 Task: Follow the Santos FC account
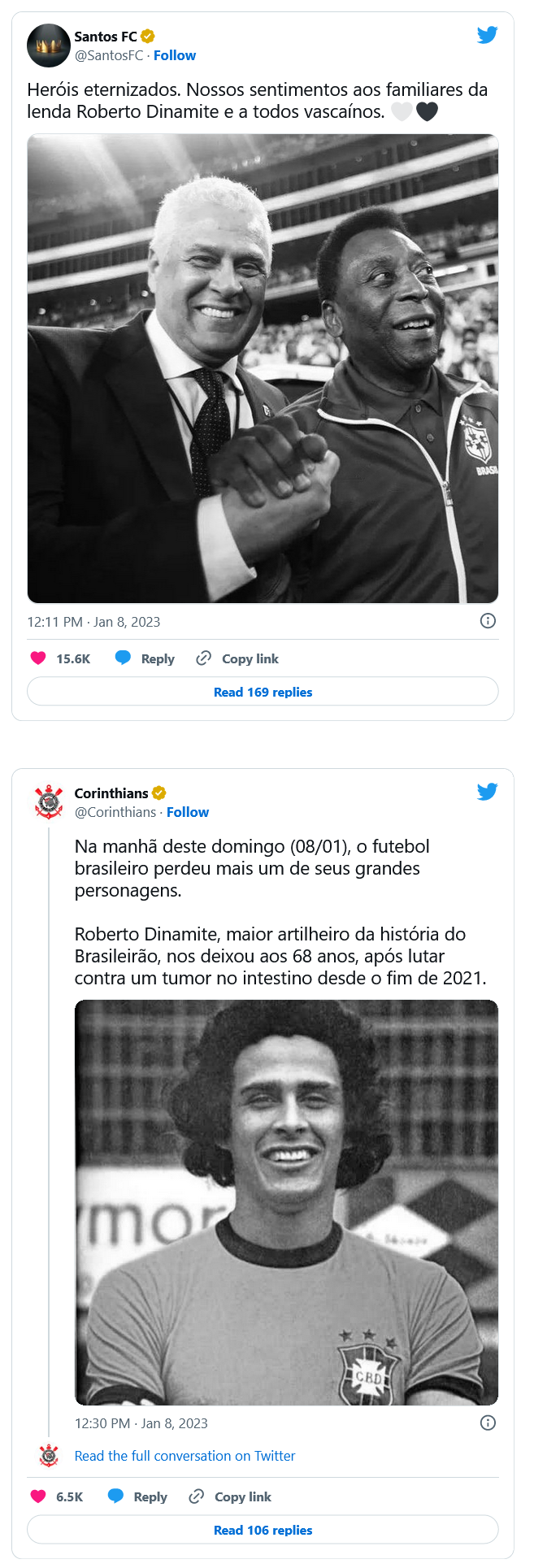pos(175,56)
